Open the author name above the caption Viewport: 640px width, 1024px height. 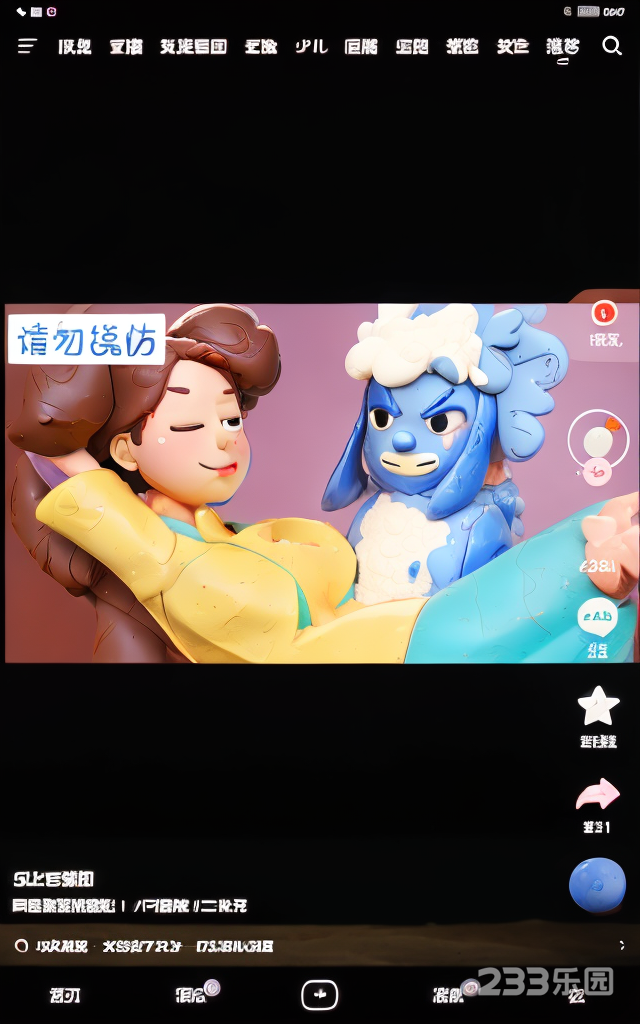click(54, 880)
